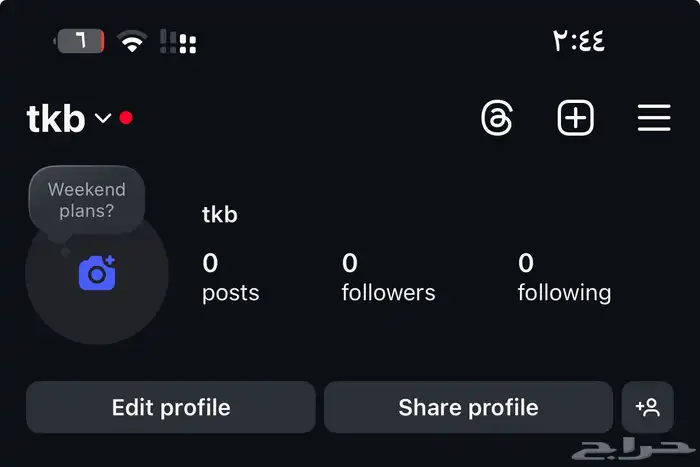Screen dimensions: 700x467
Task: Open the hamburger menu
Action: (654, 119)
